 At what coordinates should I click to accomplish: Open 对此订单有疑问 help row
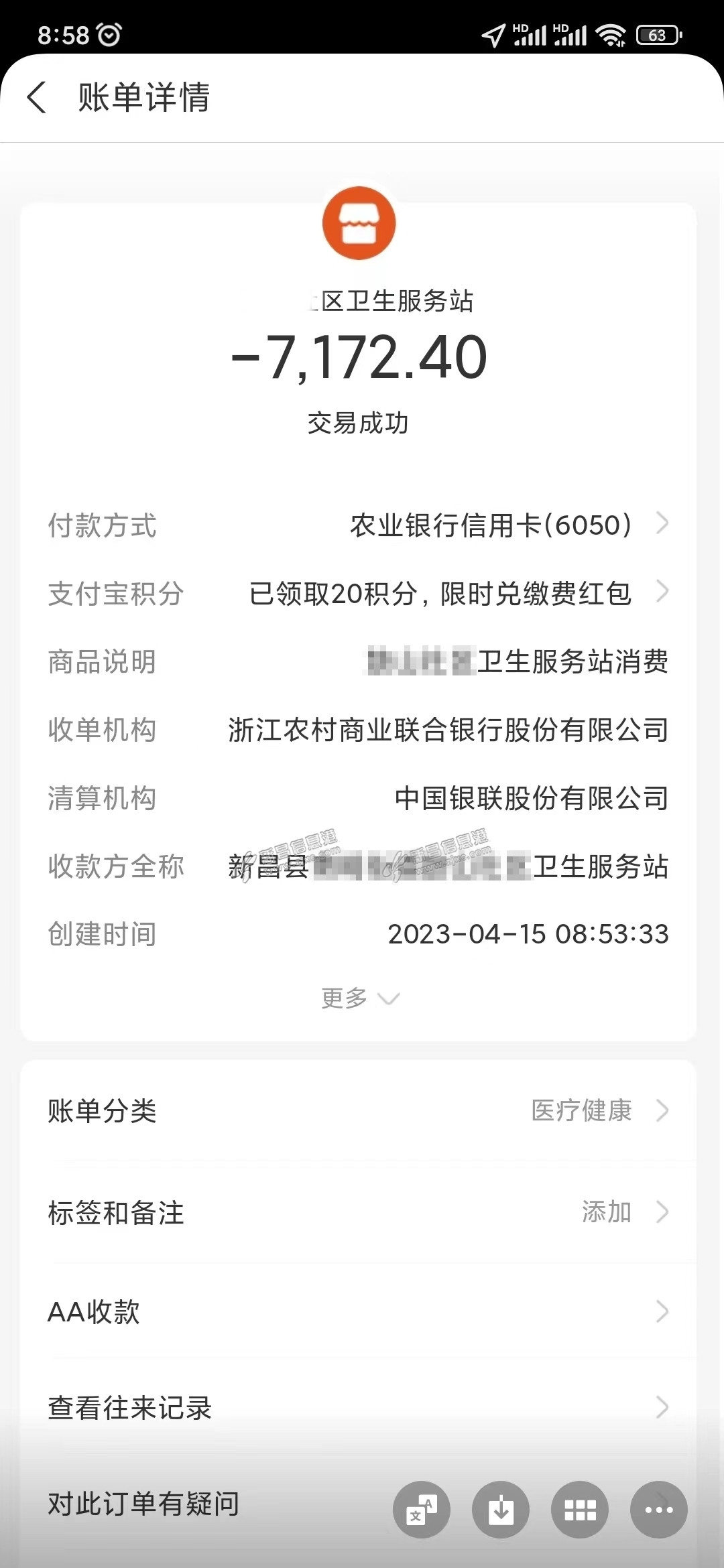(143, 1504)
